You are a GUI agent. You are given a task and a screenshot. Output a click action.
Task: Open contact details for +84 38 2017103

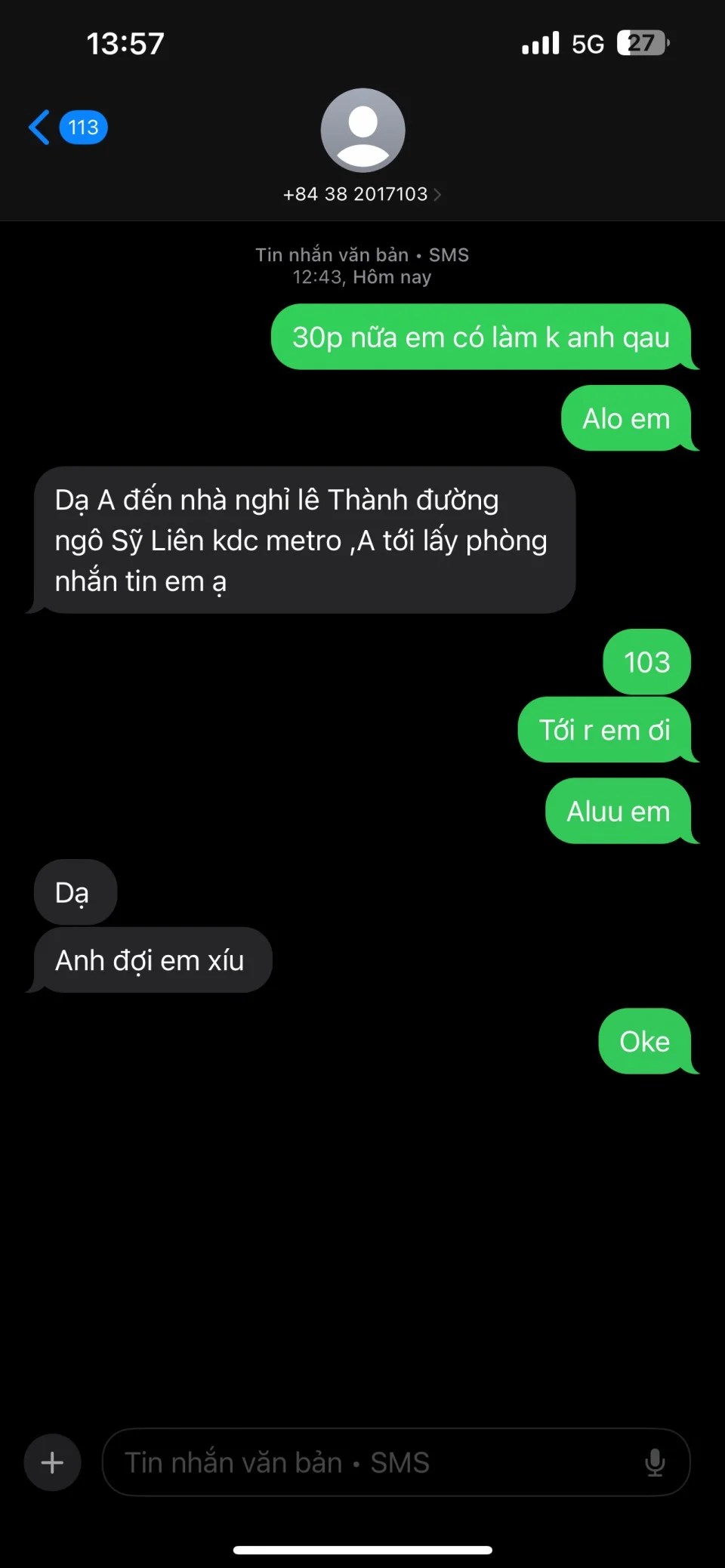(x=362, y=194)
